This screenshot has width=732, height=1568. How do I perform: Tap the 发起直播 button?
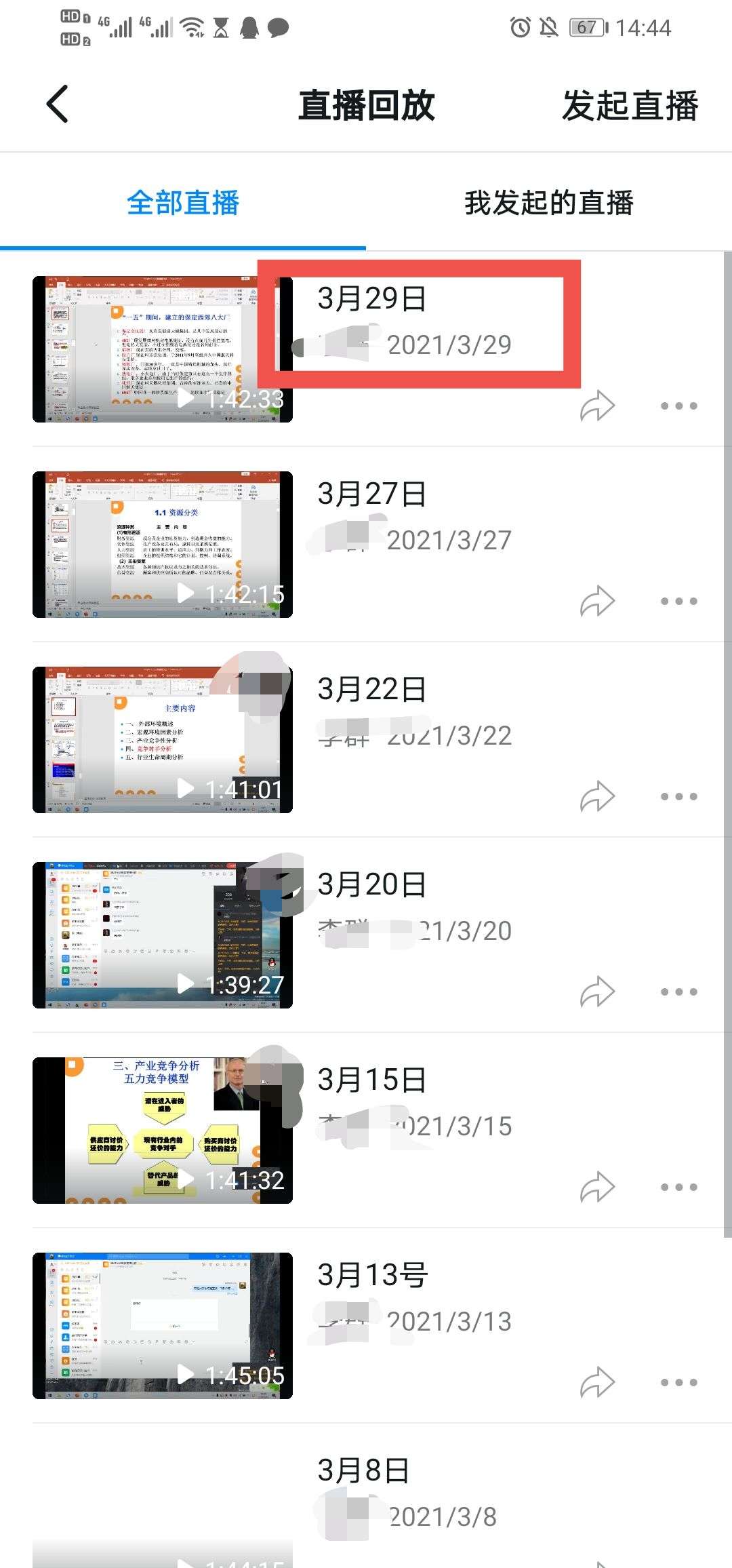[629, 105]
